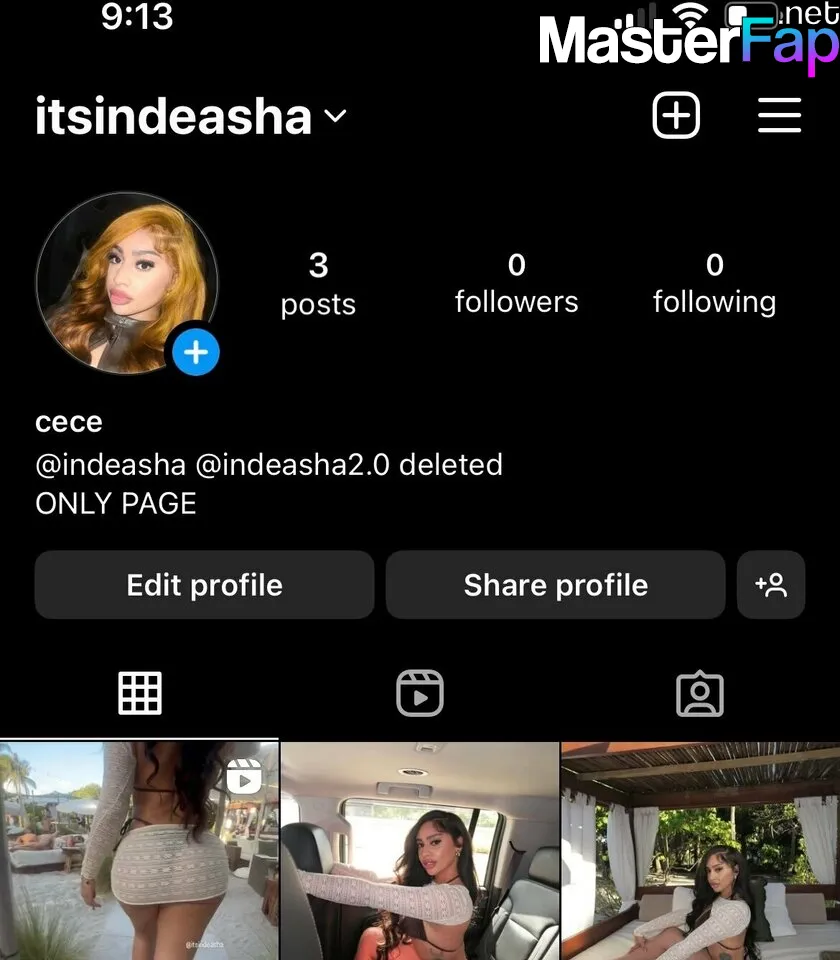Add to story on profile picture
The image size is (840, 960).
tap(196, 352)
